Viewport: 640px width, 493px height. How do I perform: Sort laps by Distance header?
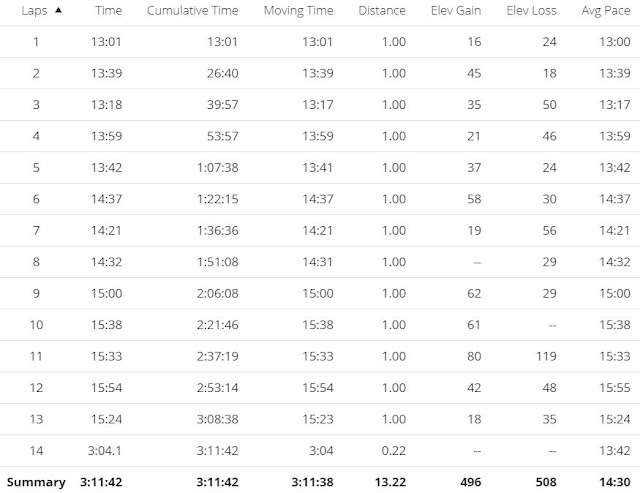382,11
